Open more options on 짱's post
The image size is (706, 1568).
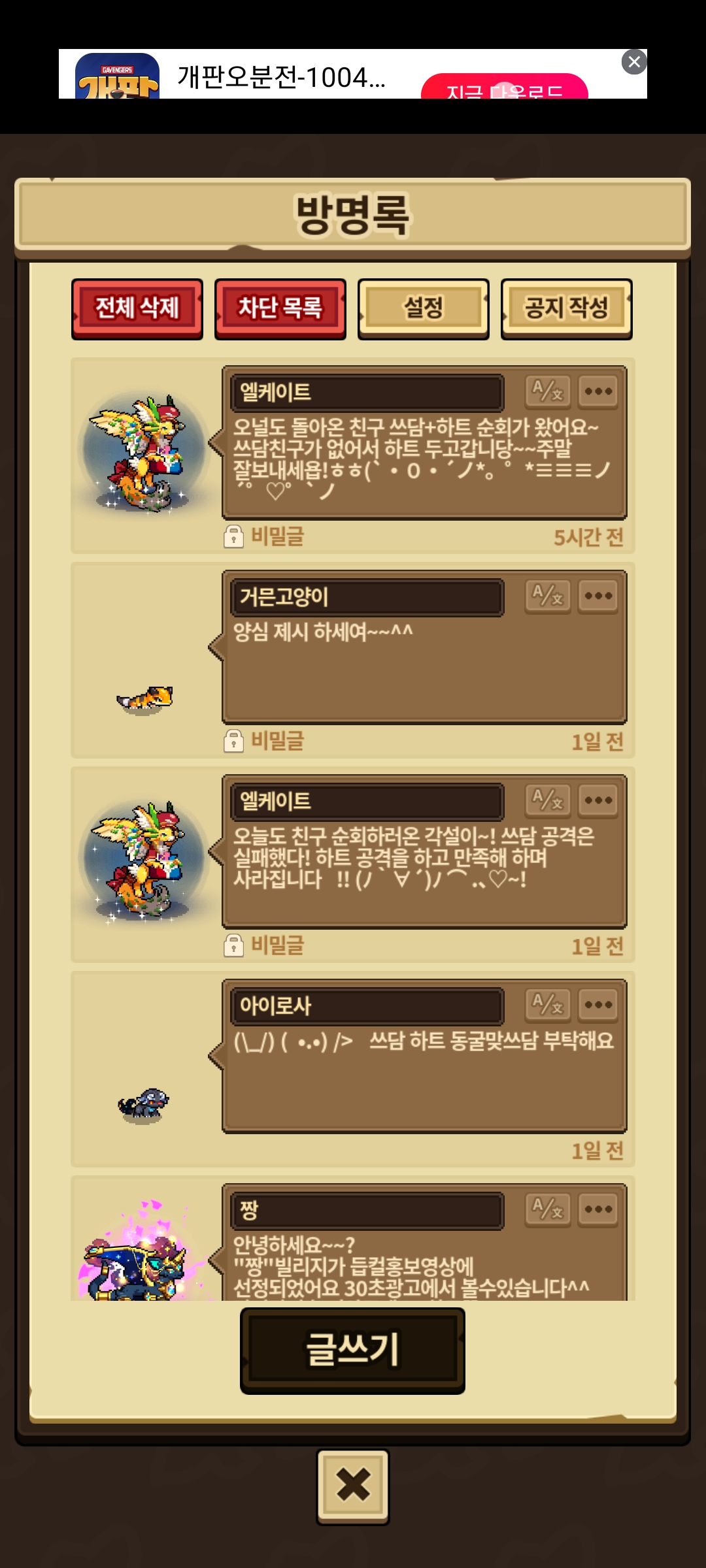pos(598,1209)
